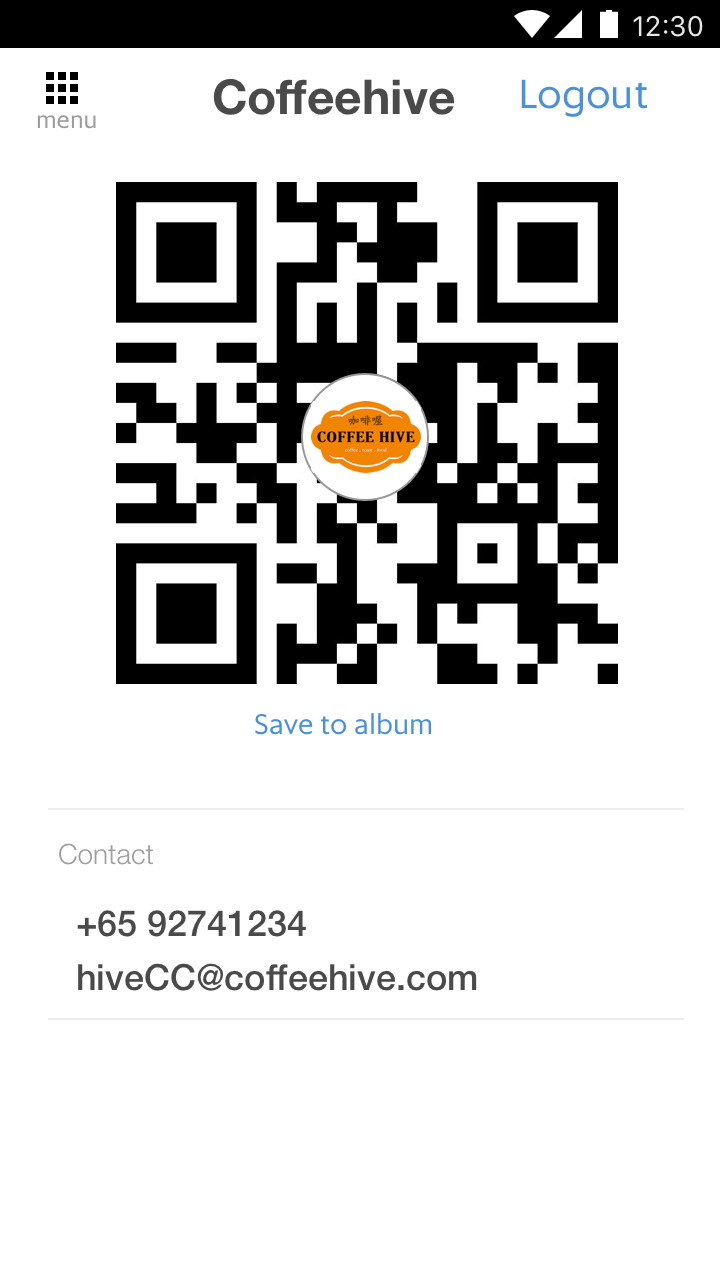The width and height of the screenshot is (720, 1280).
Task: Open the menu grid button
Action: point(64,100)
